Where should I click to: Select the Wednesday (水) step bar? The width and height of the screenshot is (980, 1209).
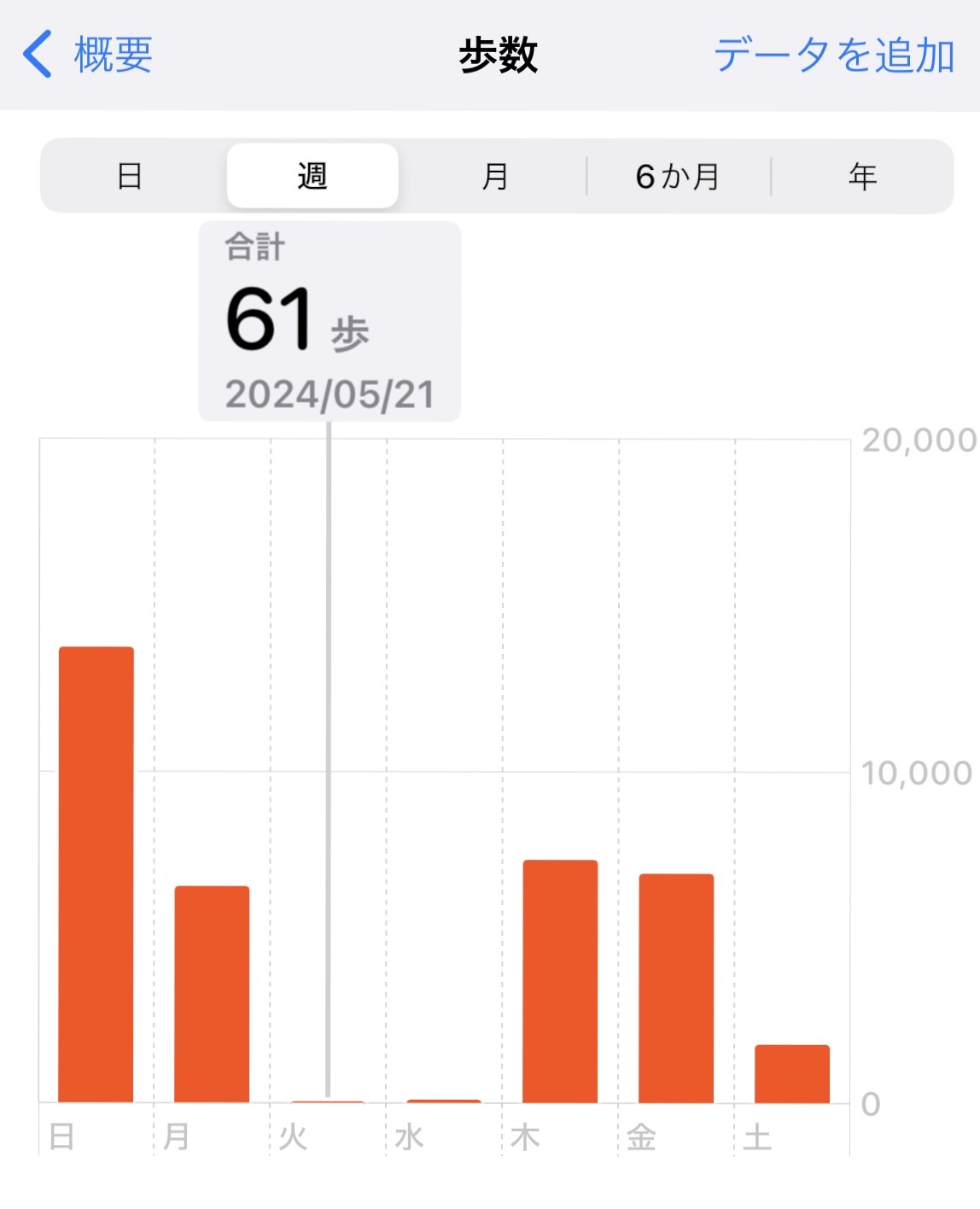click(444, 1100)
